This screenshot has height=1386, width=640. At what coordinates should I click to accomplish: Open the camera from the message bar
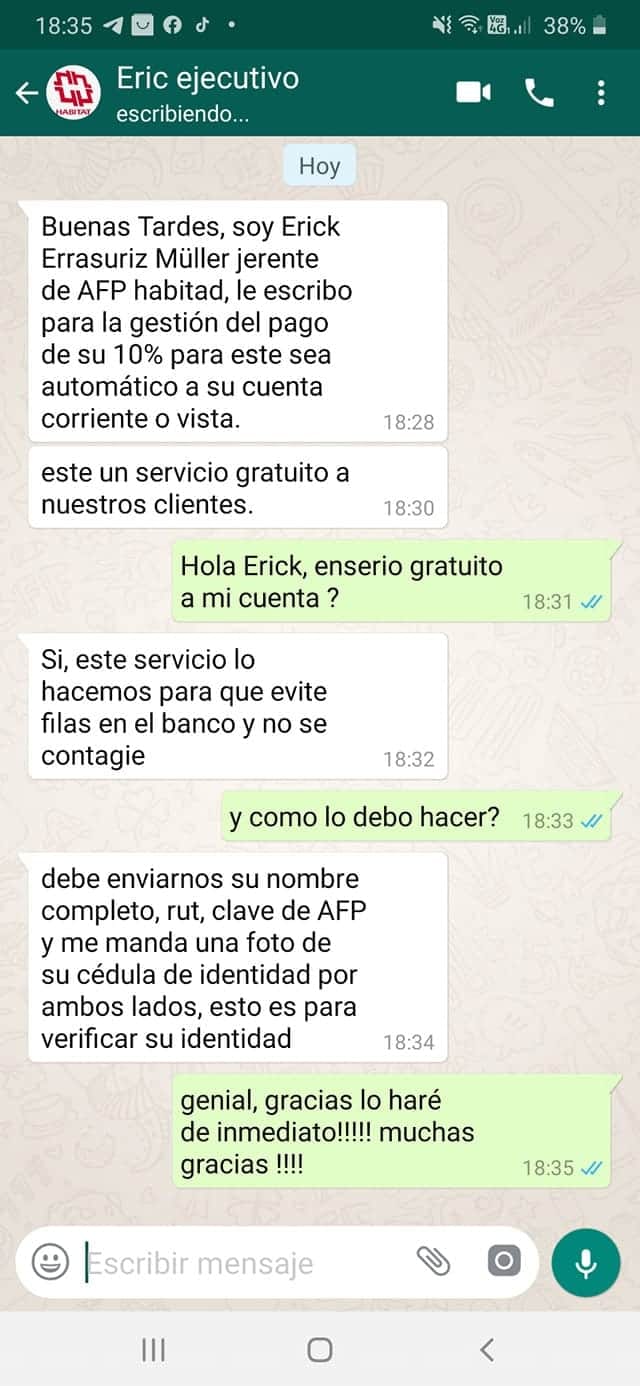(x=504, y=1262)
